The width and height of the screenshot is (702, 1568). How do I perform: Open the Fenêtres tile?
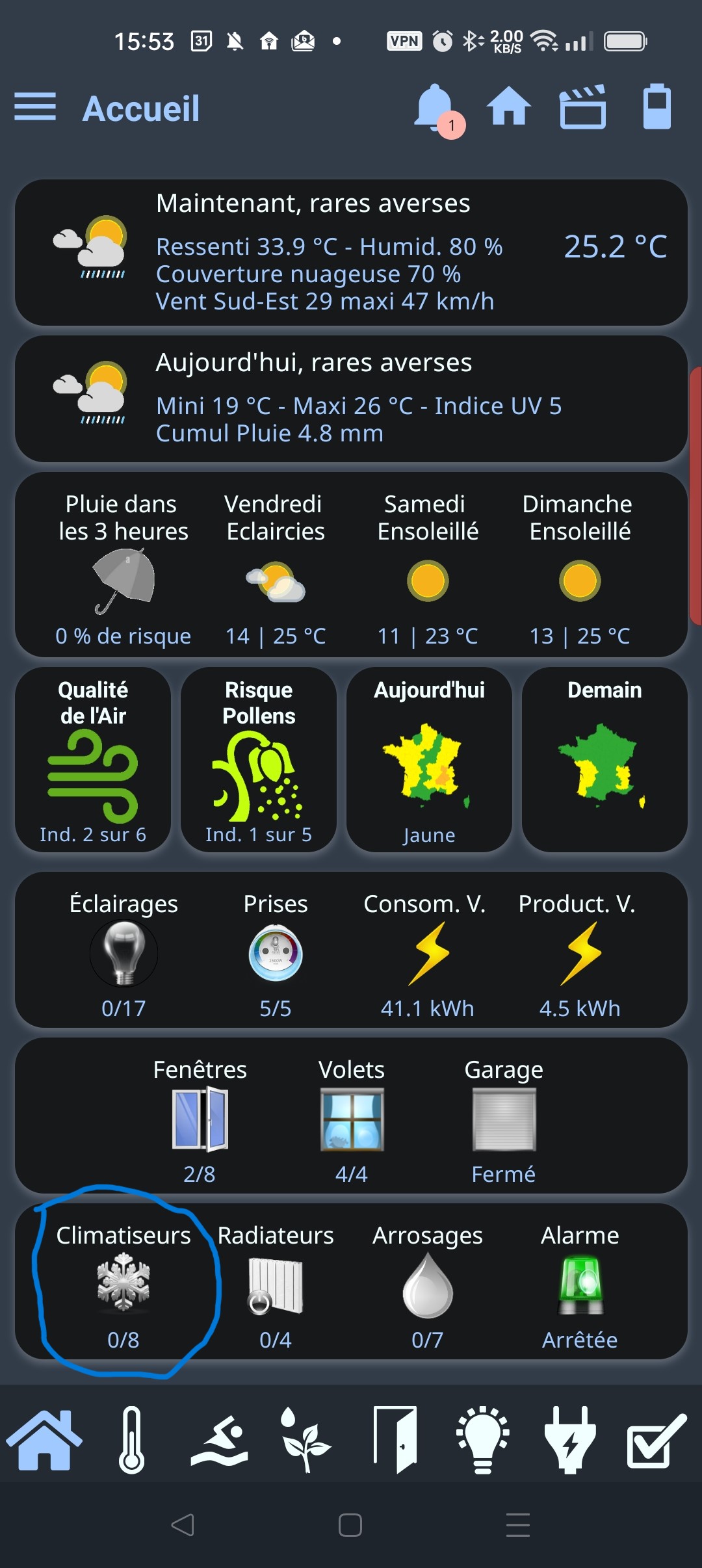(200, 1119)
